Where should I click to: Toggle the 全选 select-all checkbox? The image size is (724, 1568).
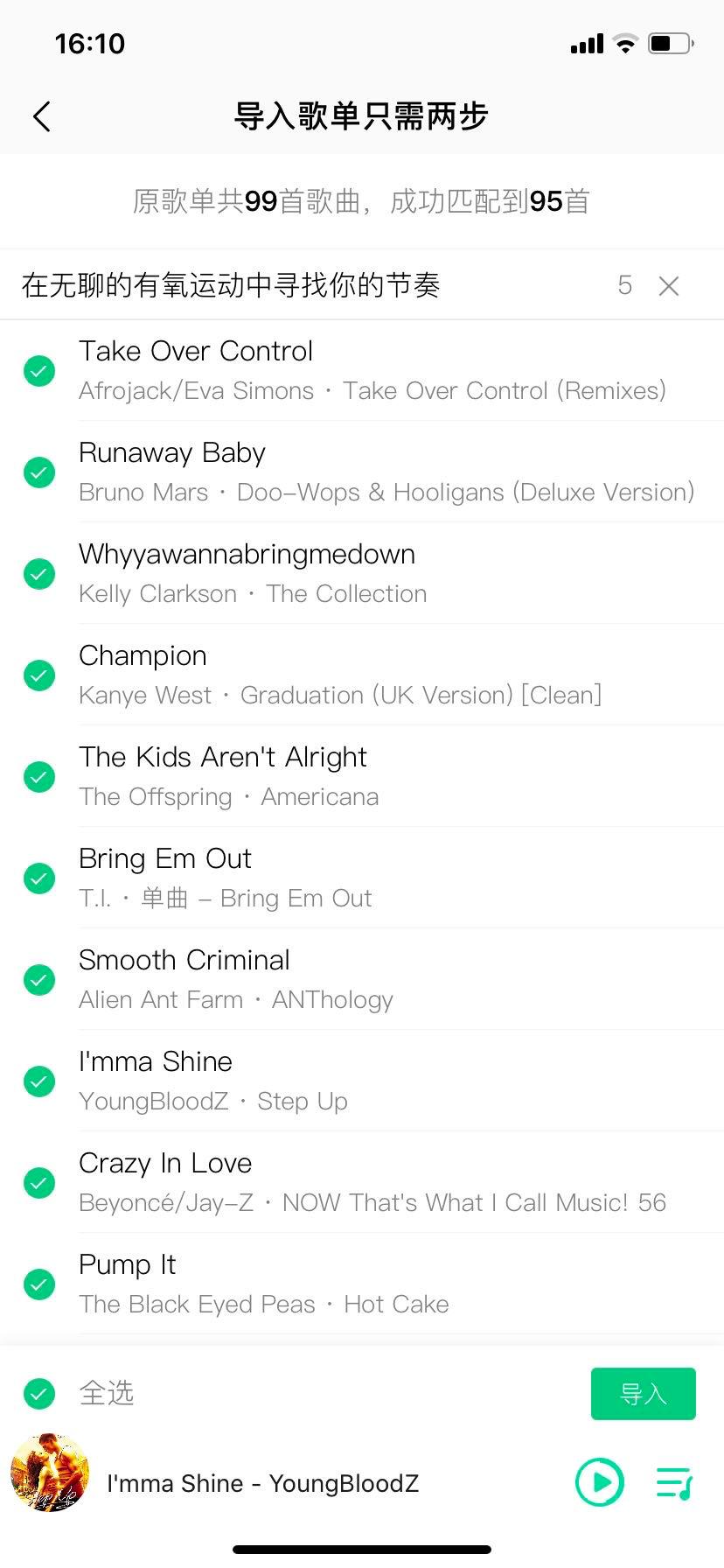tap(39, 1393)
